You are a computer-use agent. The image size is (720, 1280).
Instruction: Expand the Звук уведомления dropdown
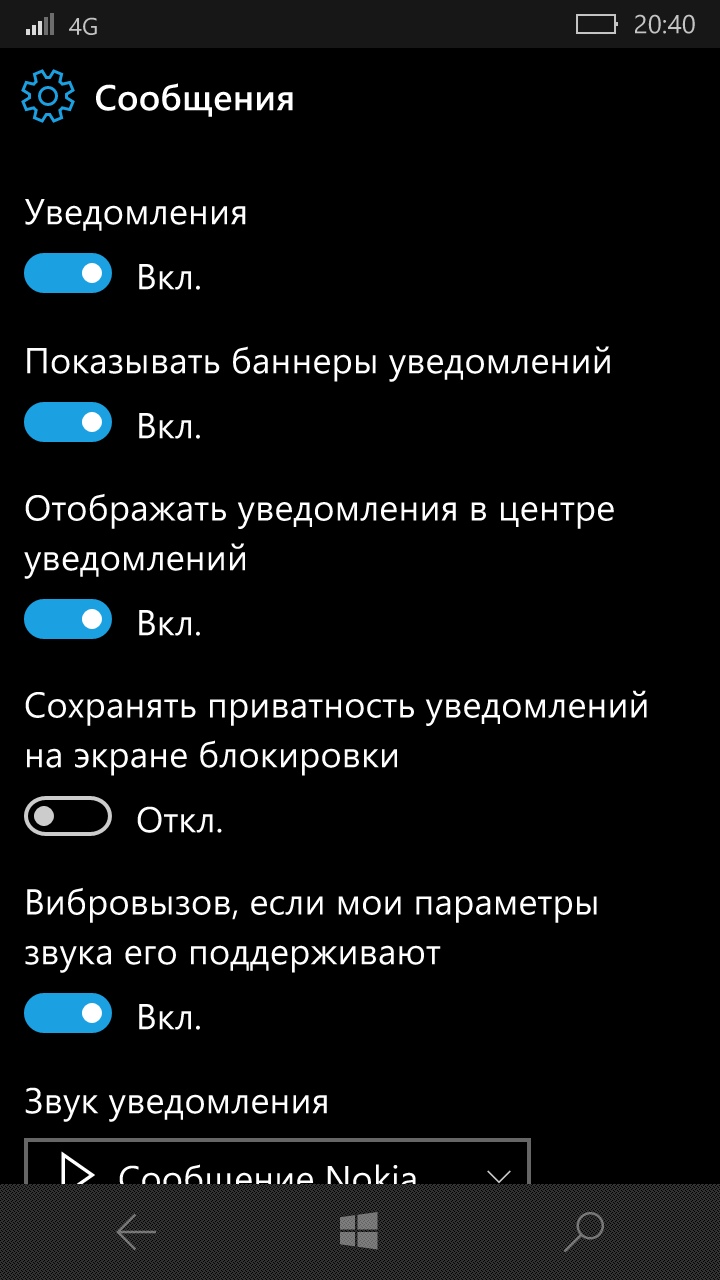[x=277, y=1162]
